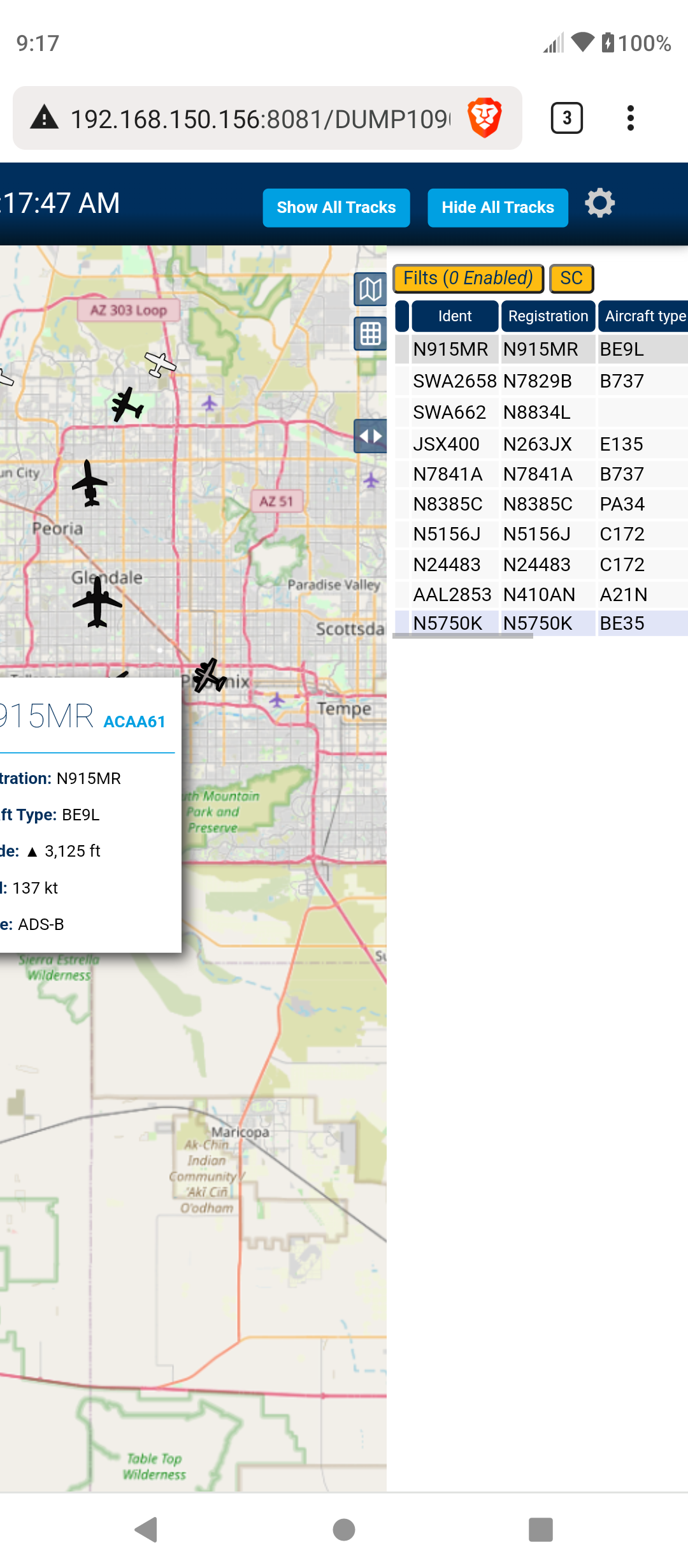Toggle the map grid icon

[x=370, y=334]
